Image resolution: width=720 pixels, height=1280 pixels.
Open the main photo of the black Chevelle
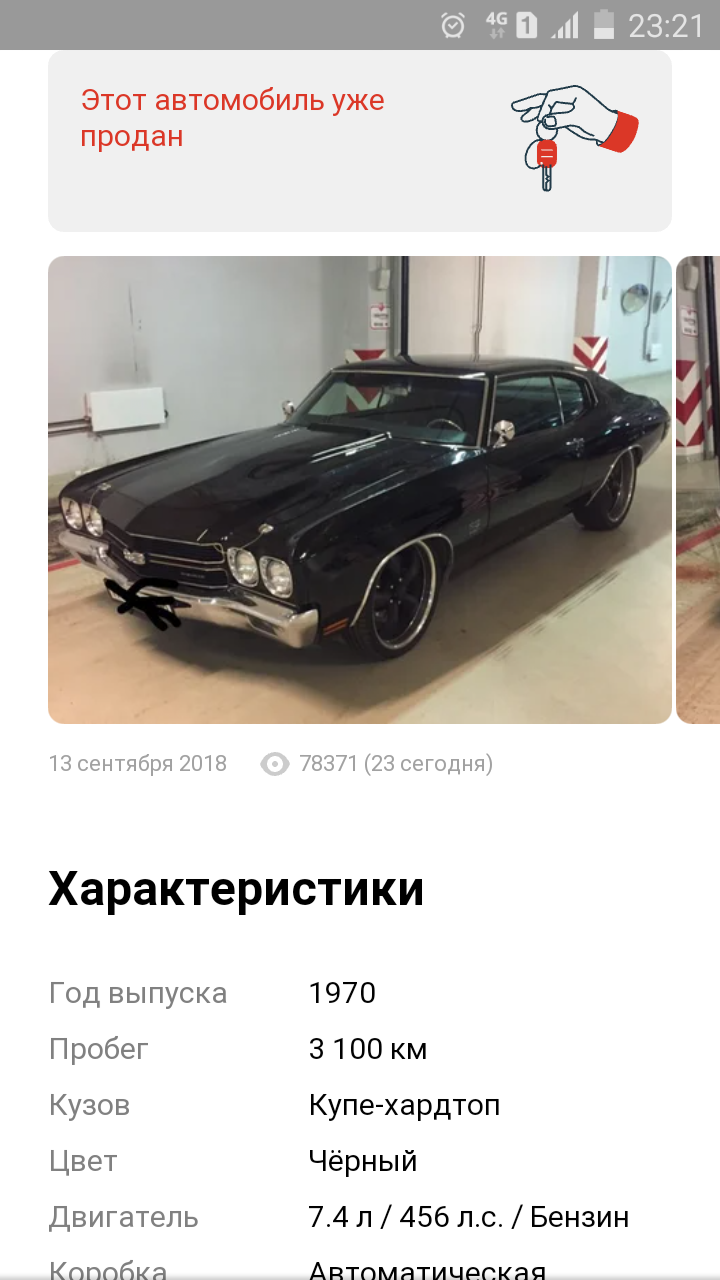click(360, 488)
